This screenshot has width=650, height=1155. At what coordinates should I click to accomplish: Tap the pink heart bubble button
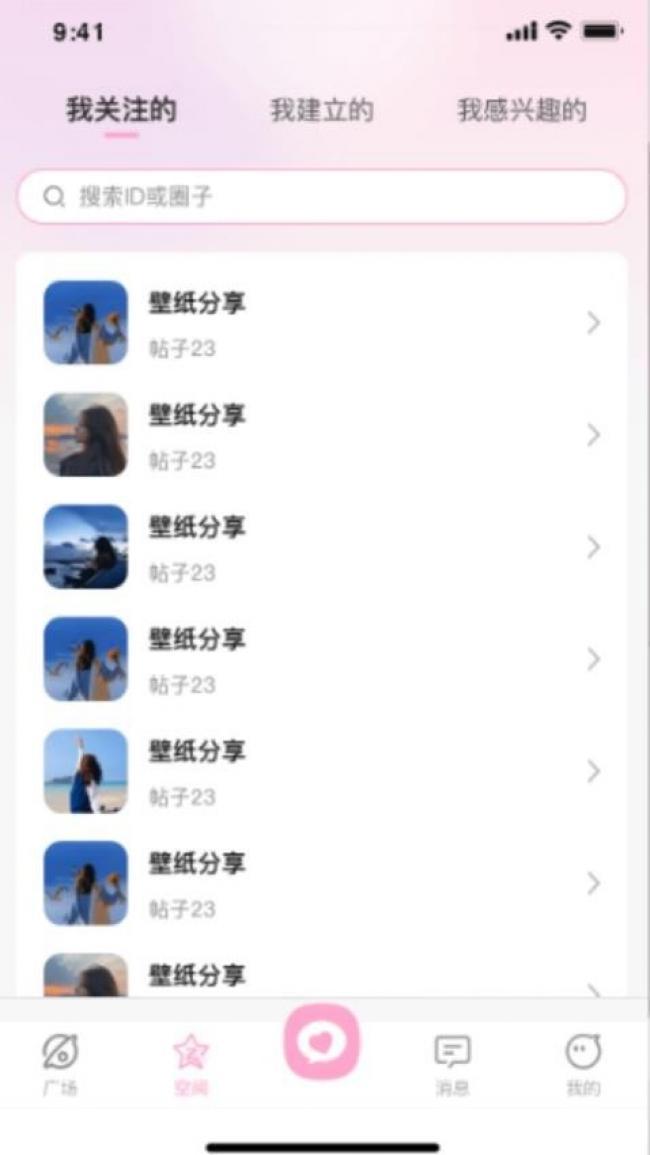[322, 1042]
